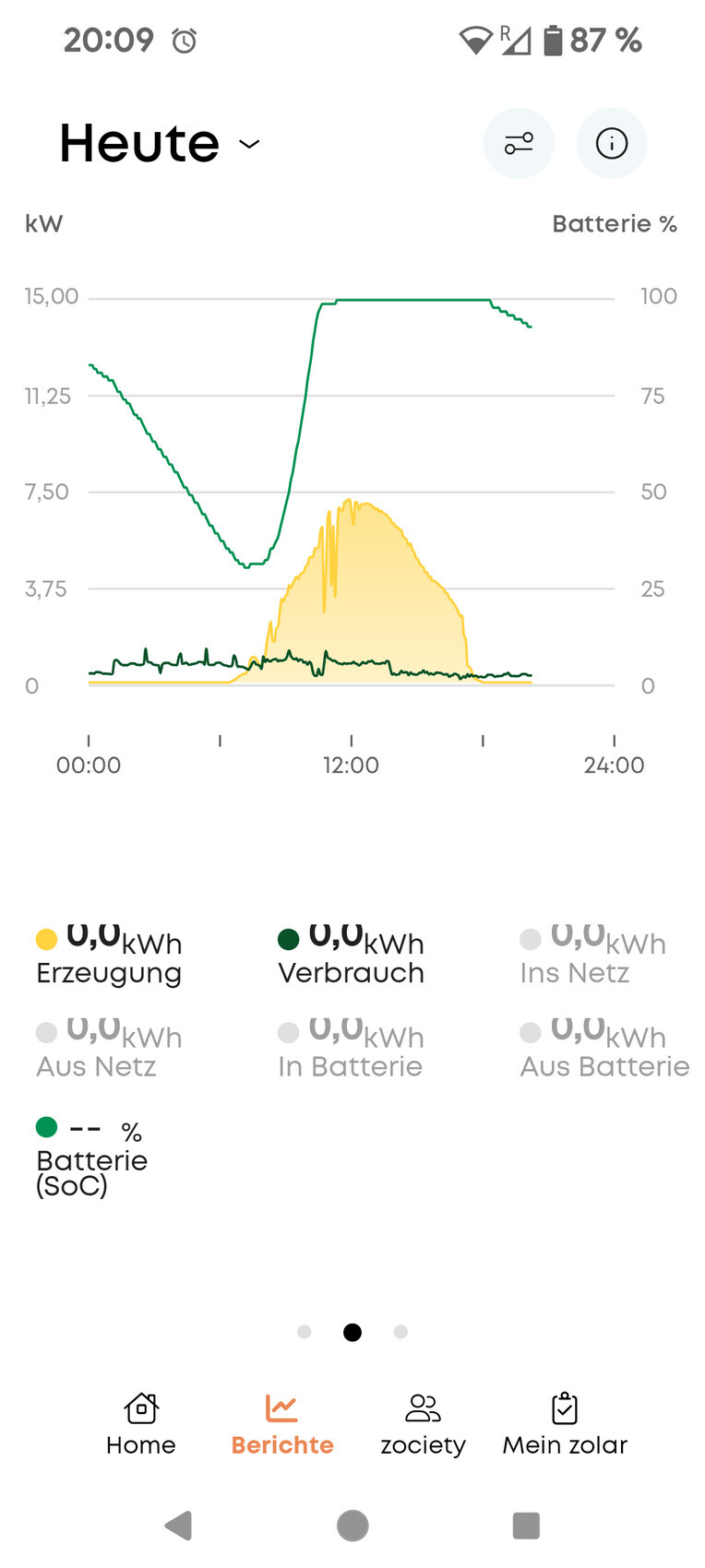
Task: Open the info icon
Action: 611,143
